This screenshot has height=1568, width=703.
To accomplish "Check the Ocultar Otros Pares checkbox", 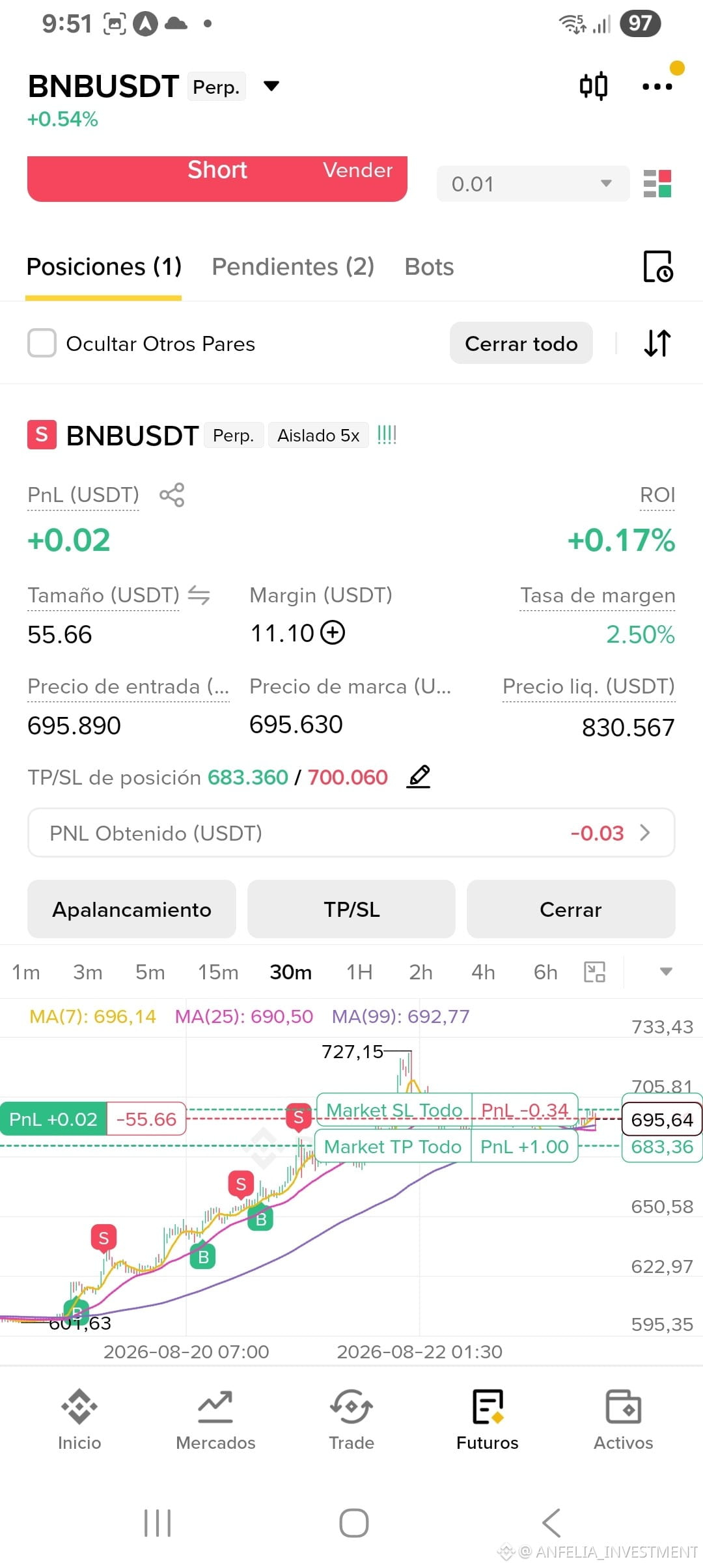I will tap(42, 343).
